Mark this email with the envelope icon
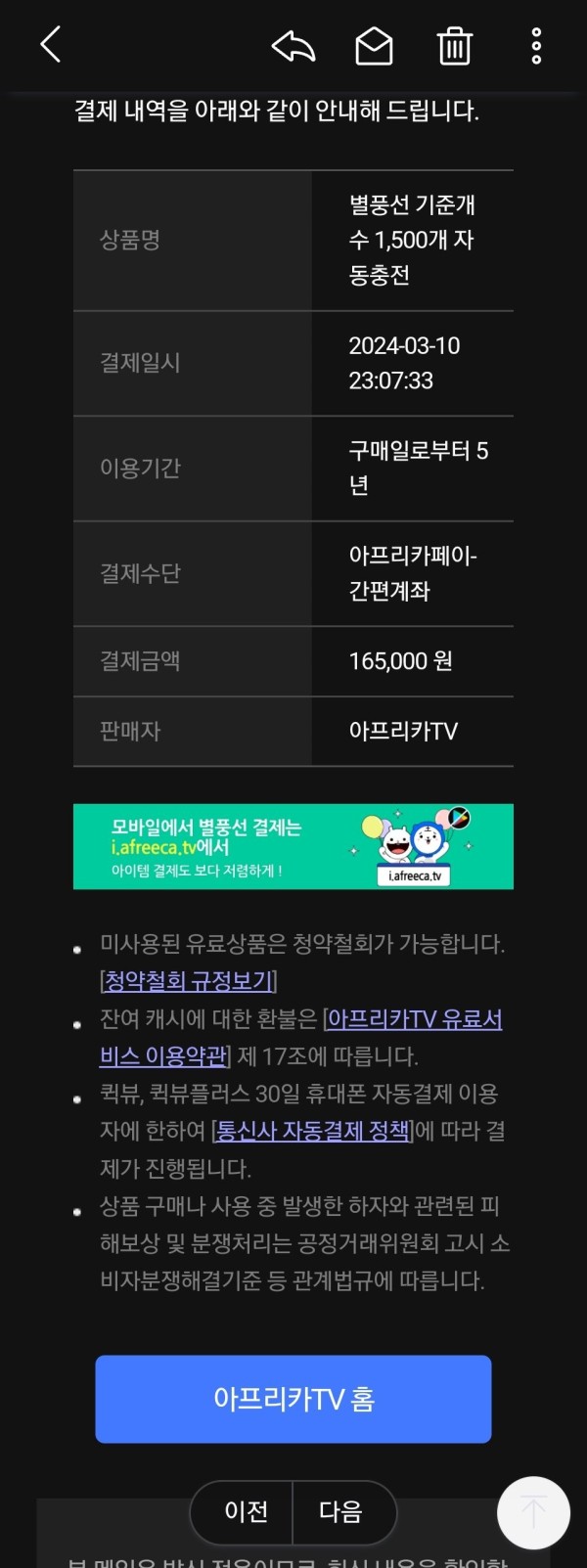587x1568 pixels. point(374,46)
